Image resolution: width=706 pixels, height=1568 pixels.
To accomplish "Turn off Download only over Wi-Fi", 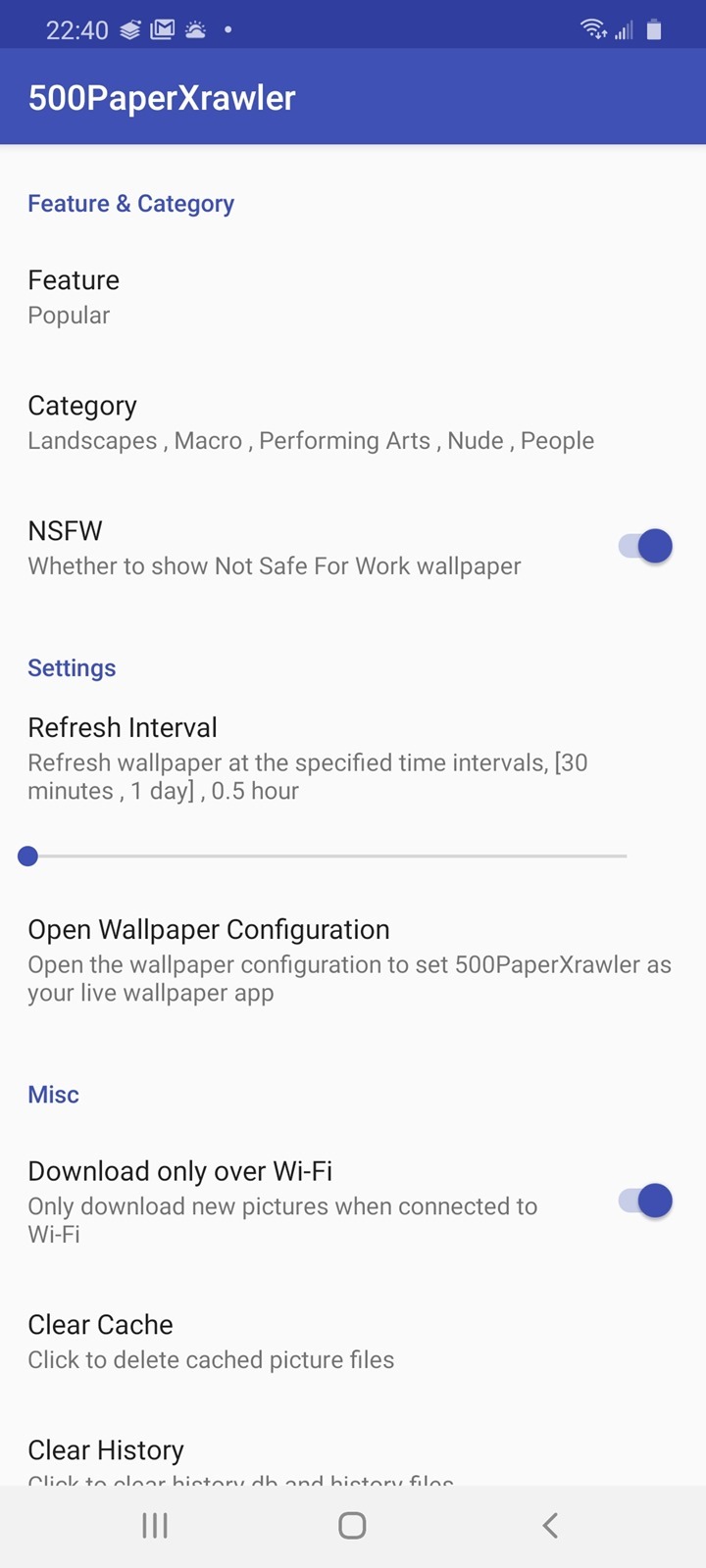I will (645, 1200).
